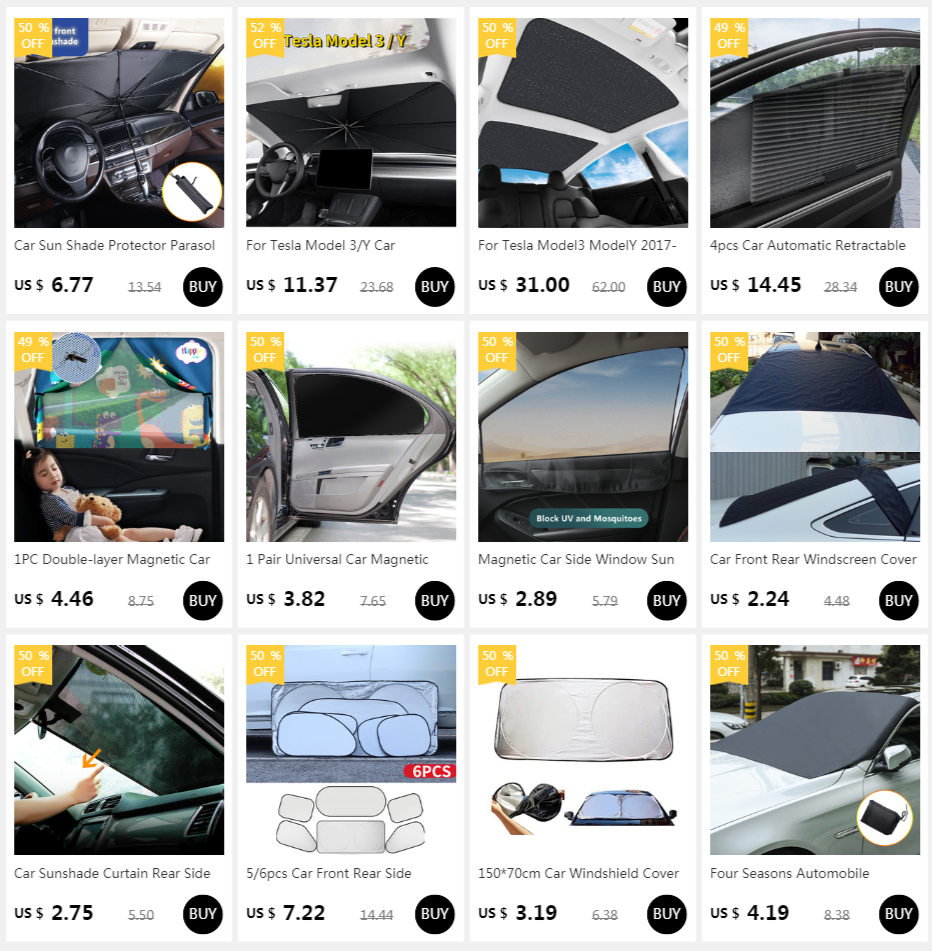Tap BUY next to the US $6.77 price
Viewport: 932px width, 951px height.
coord(203,287)
